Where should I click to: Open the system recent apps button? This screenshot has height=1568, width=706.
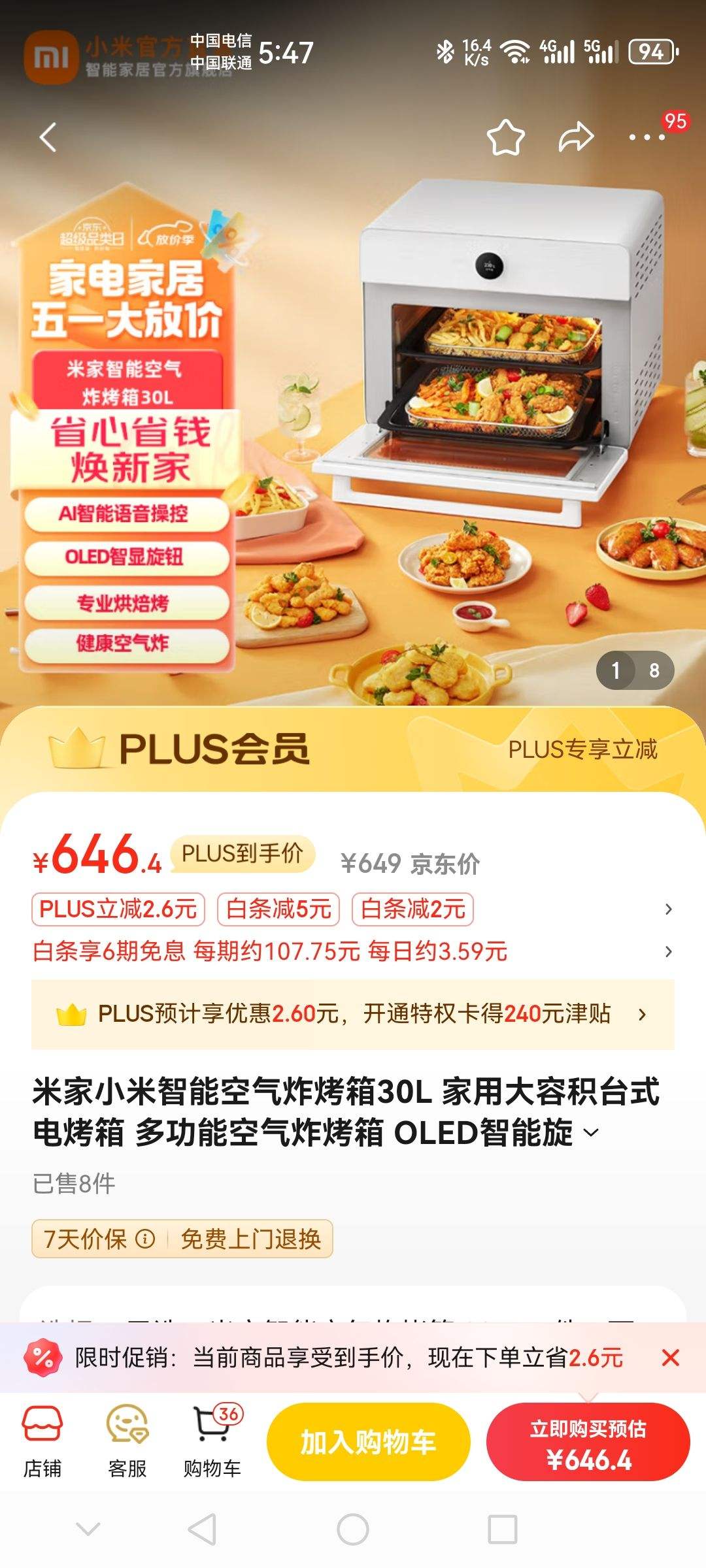503,1529
